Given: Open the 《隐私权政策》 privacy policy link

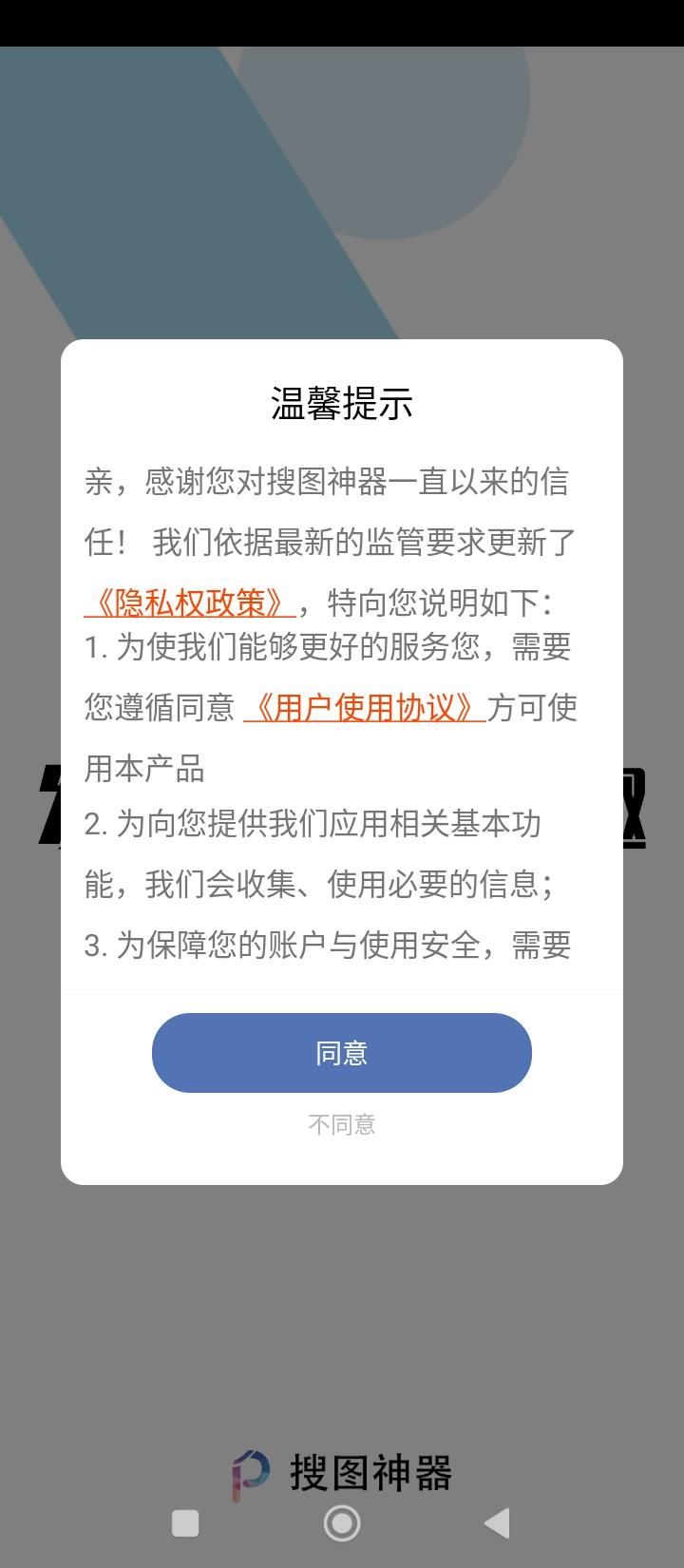Looking at the screenshot, I should click(188, 601).
